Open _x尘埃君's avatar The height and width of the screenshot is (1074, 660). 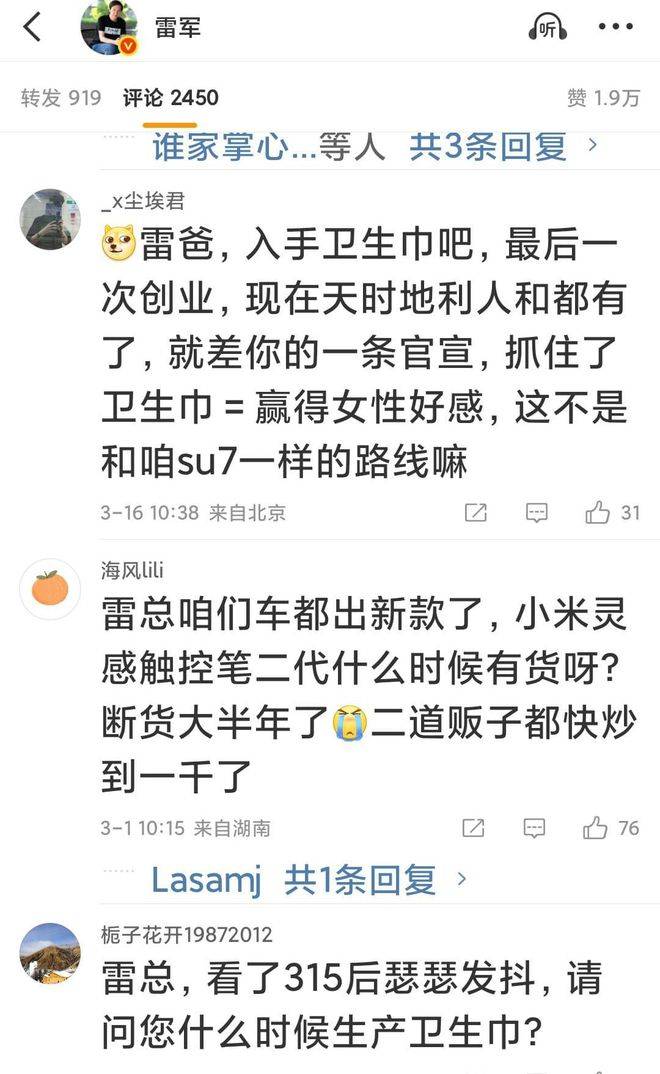coord(50,219)
